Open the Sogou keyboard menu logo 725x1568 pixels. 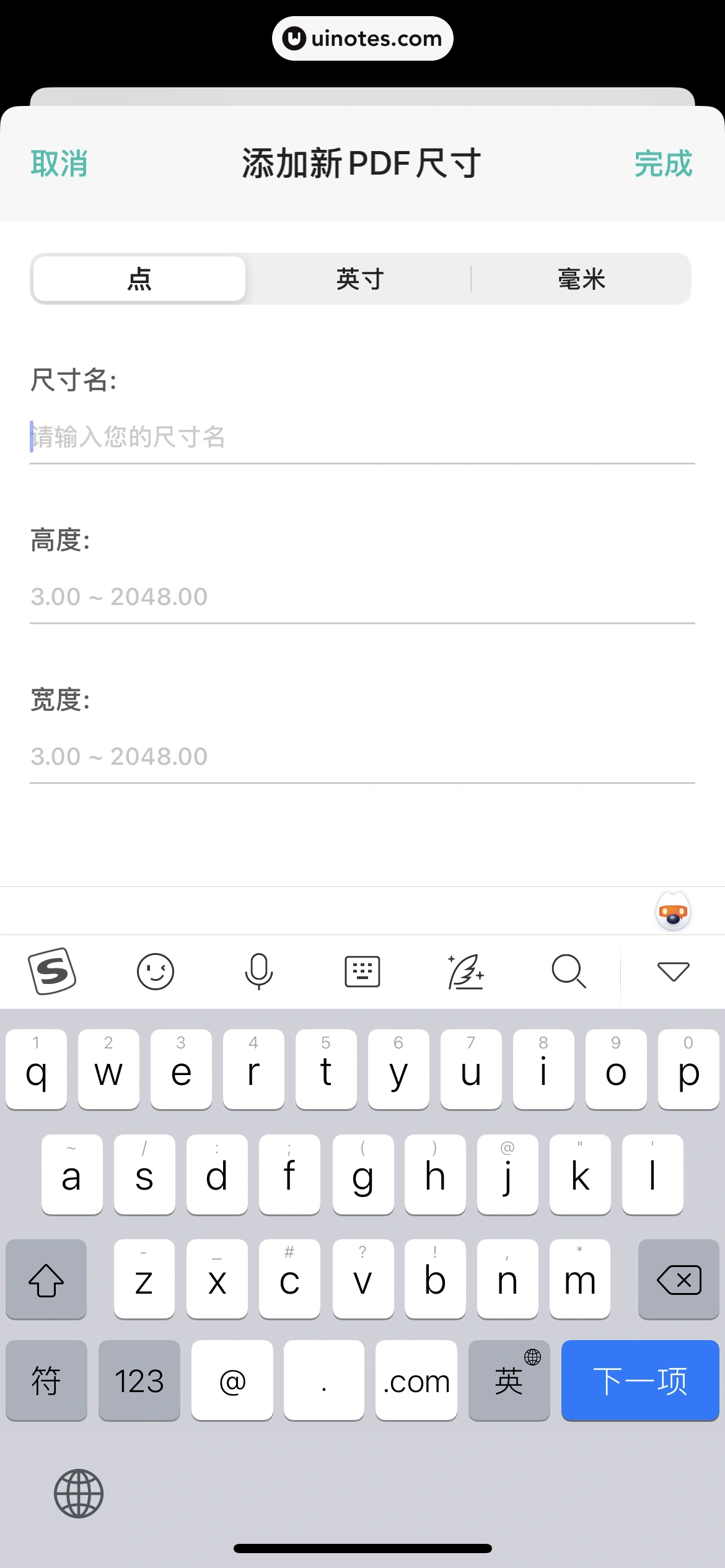[52, 971]
